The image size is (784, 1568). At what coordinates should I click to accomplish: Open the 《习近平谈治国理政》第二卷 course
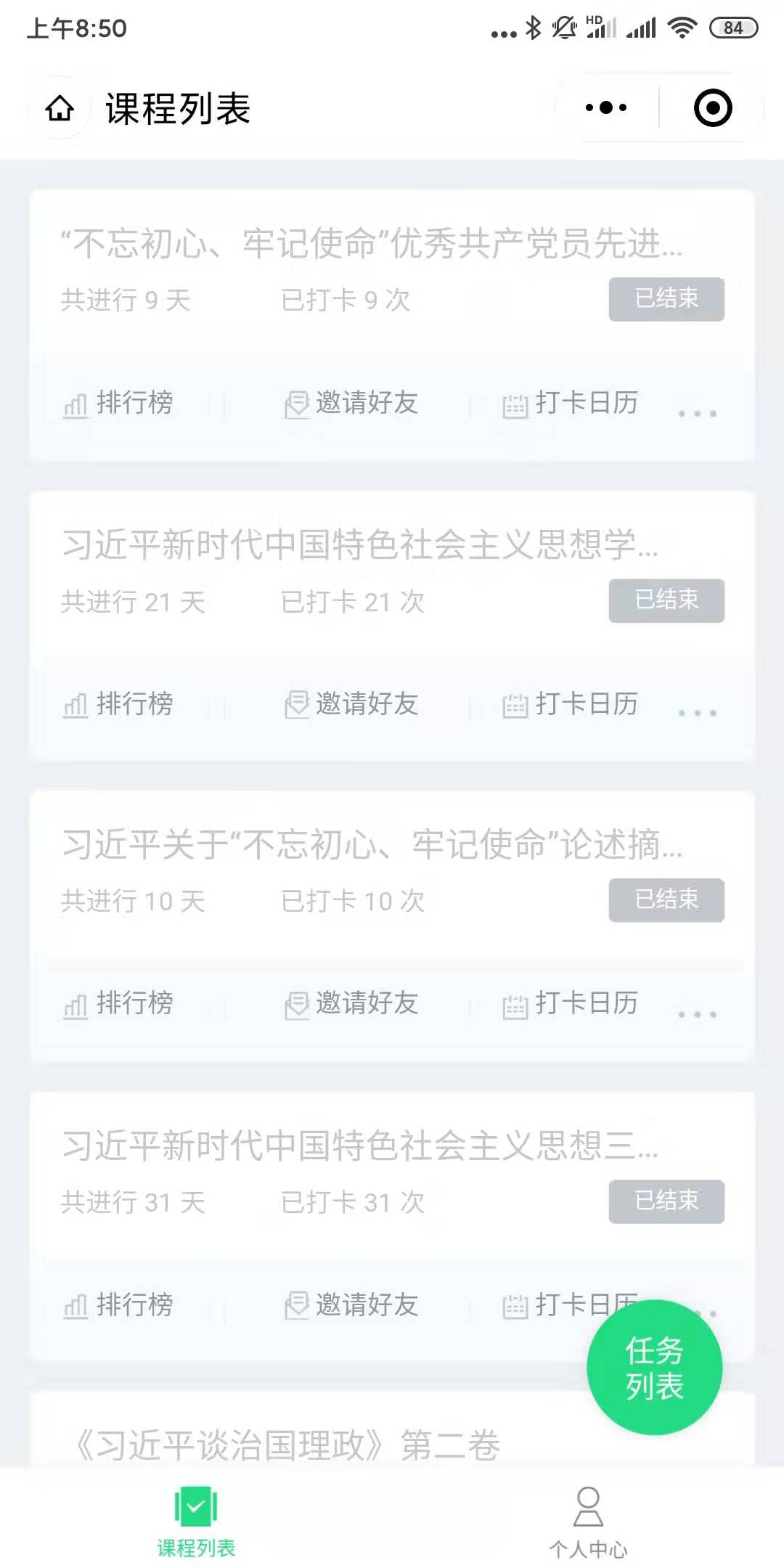click(287, 1445)
